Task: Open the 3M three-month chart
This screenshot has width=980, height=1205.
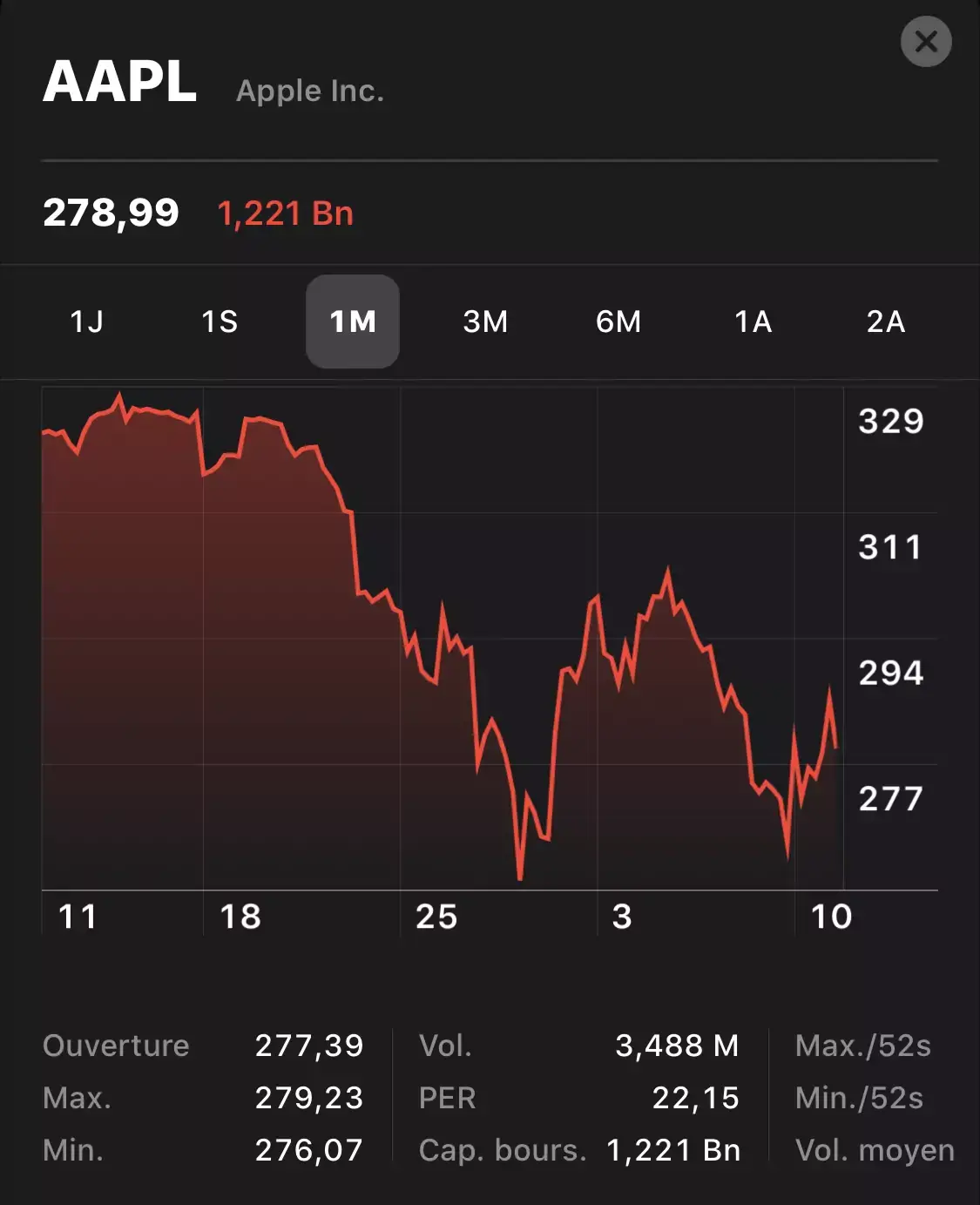Action: click(x=487, y=322)
